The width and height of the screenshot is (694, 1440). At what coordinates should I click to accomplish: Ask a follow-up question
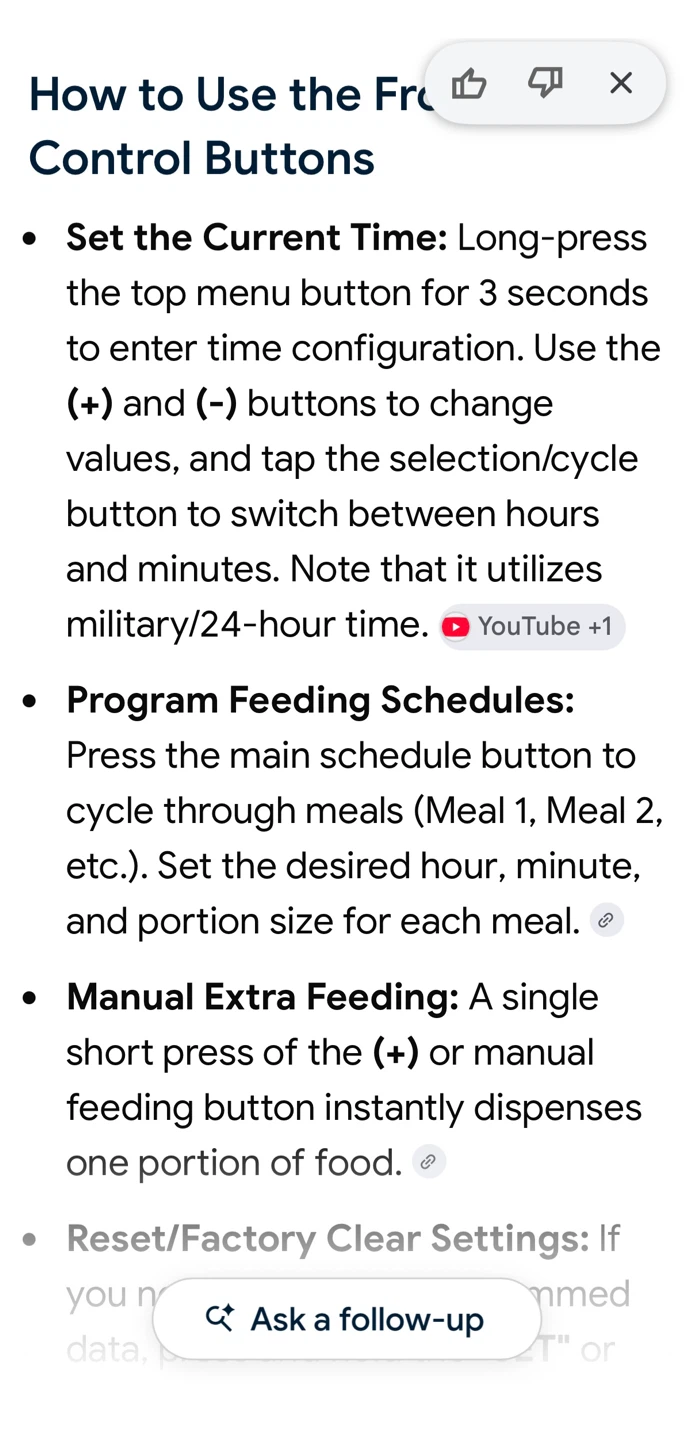347,1319
